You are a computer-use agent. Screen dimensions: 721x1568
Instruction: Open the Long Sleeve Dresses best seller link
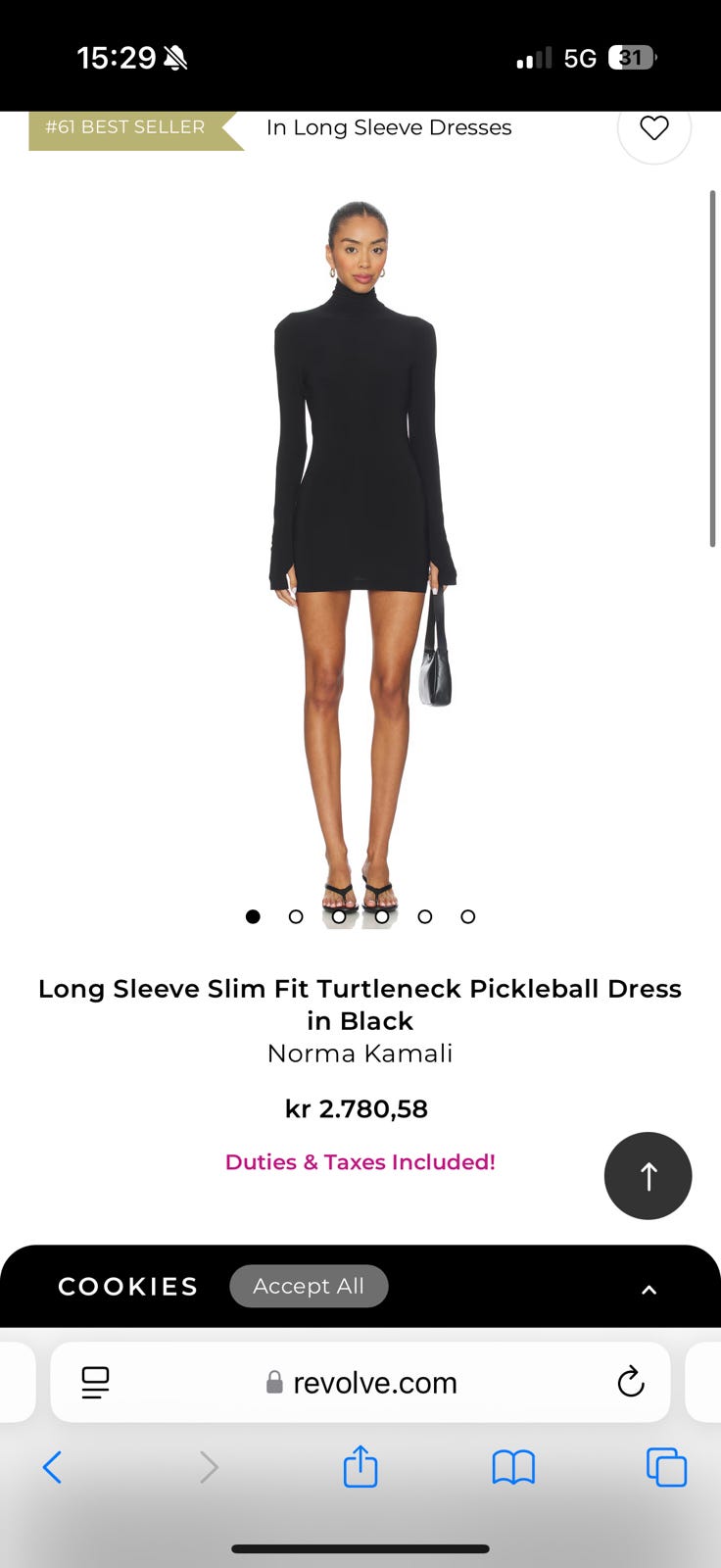(388, 127)
